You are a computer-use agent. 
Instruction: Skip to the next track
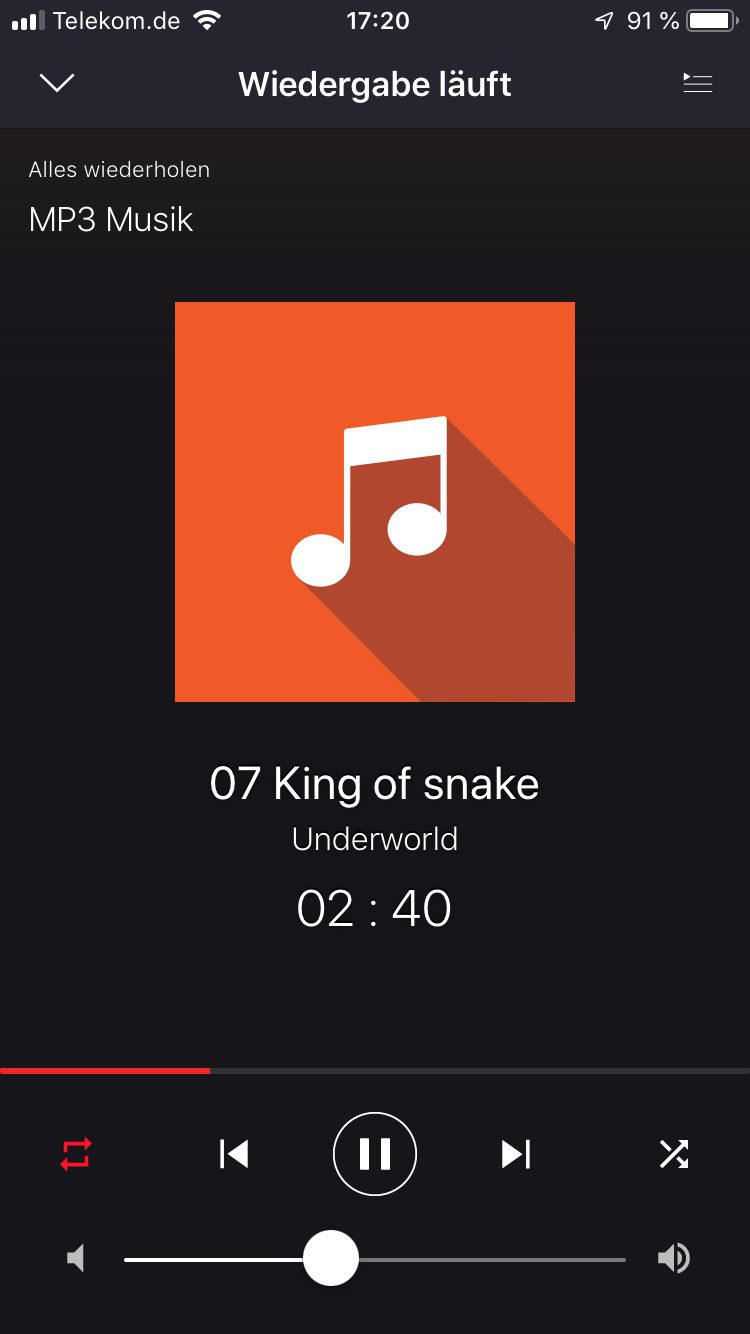tap(516, 1154)
